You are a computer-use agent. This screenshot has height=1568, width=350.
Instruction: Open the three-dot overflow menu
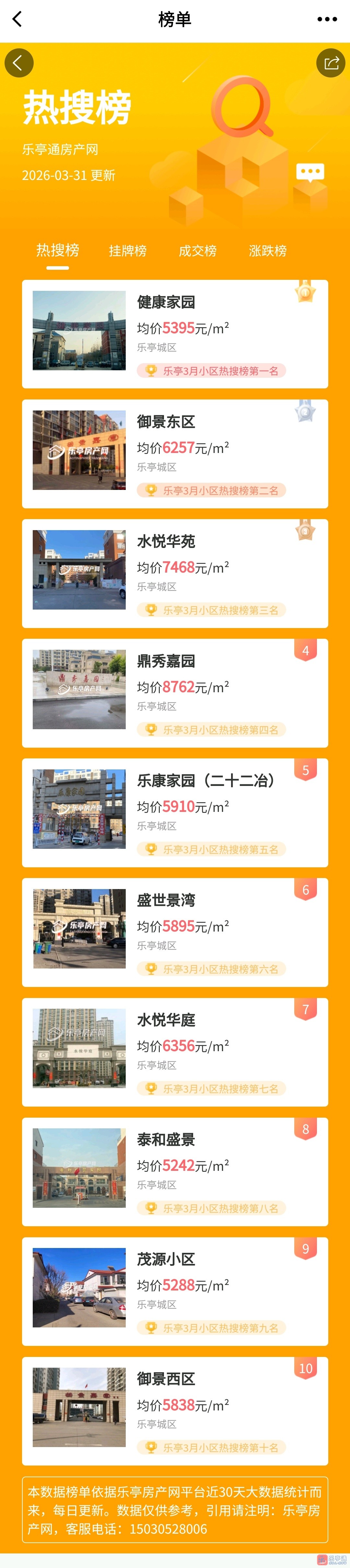point(327,19)
